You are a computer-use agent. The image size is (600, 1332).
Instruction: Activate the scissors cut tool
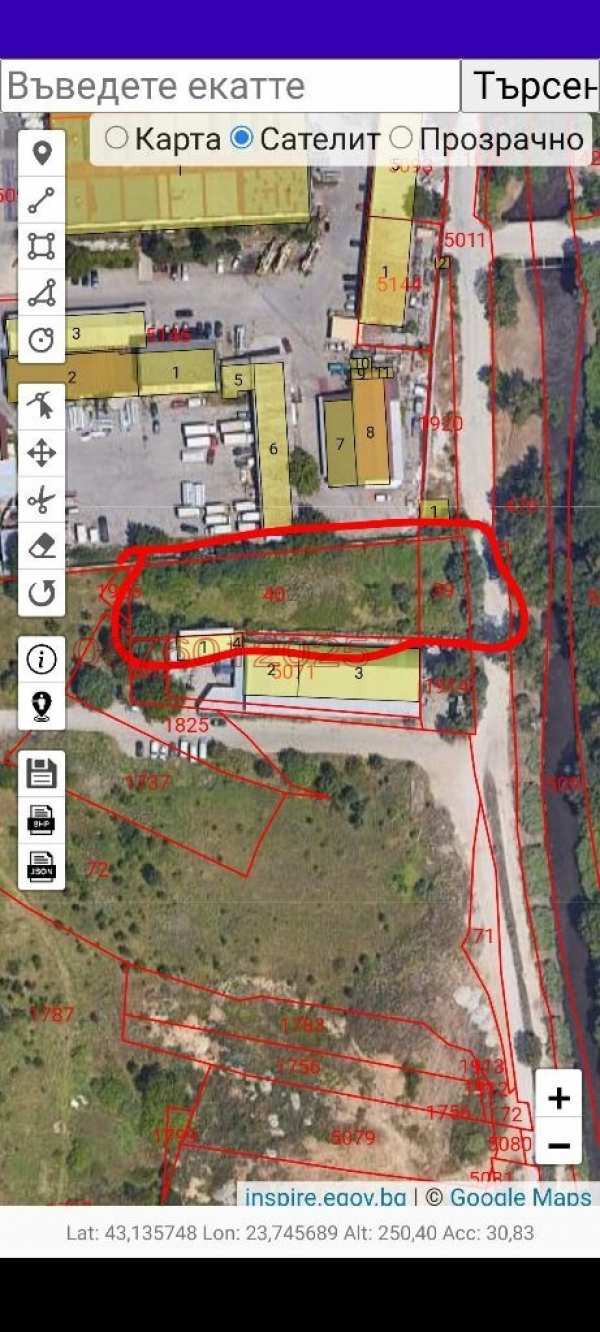coord(42,499)
